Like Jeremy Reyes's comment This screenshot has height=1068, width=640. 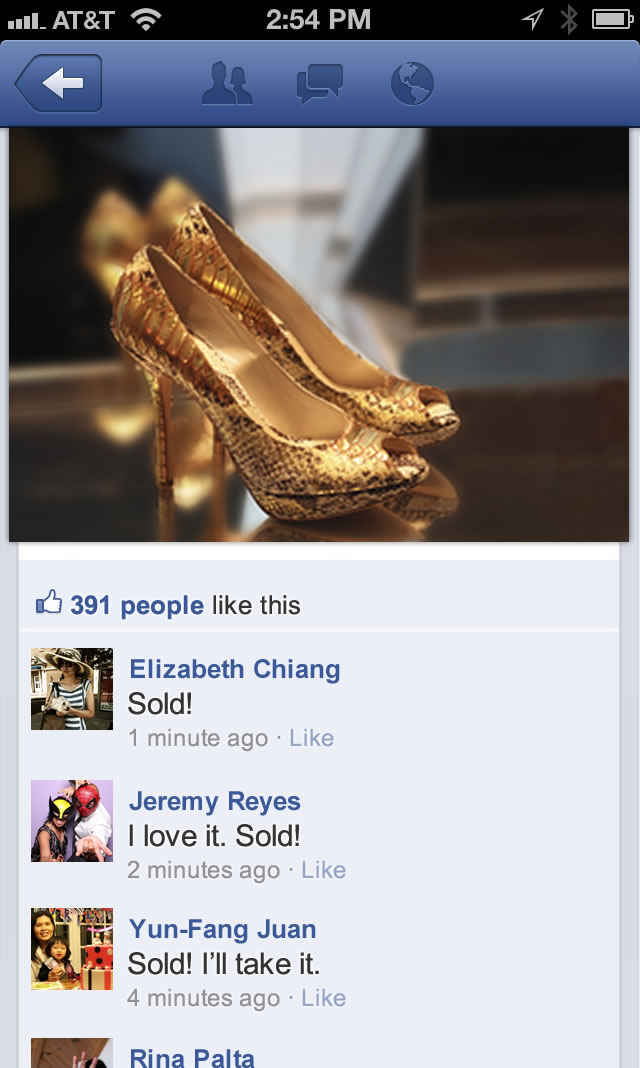[x=323, y=870]
